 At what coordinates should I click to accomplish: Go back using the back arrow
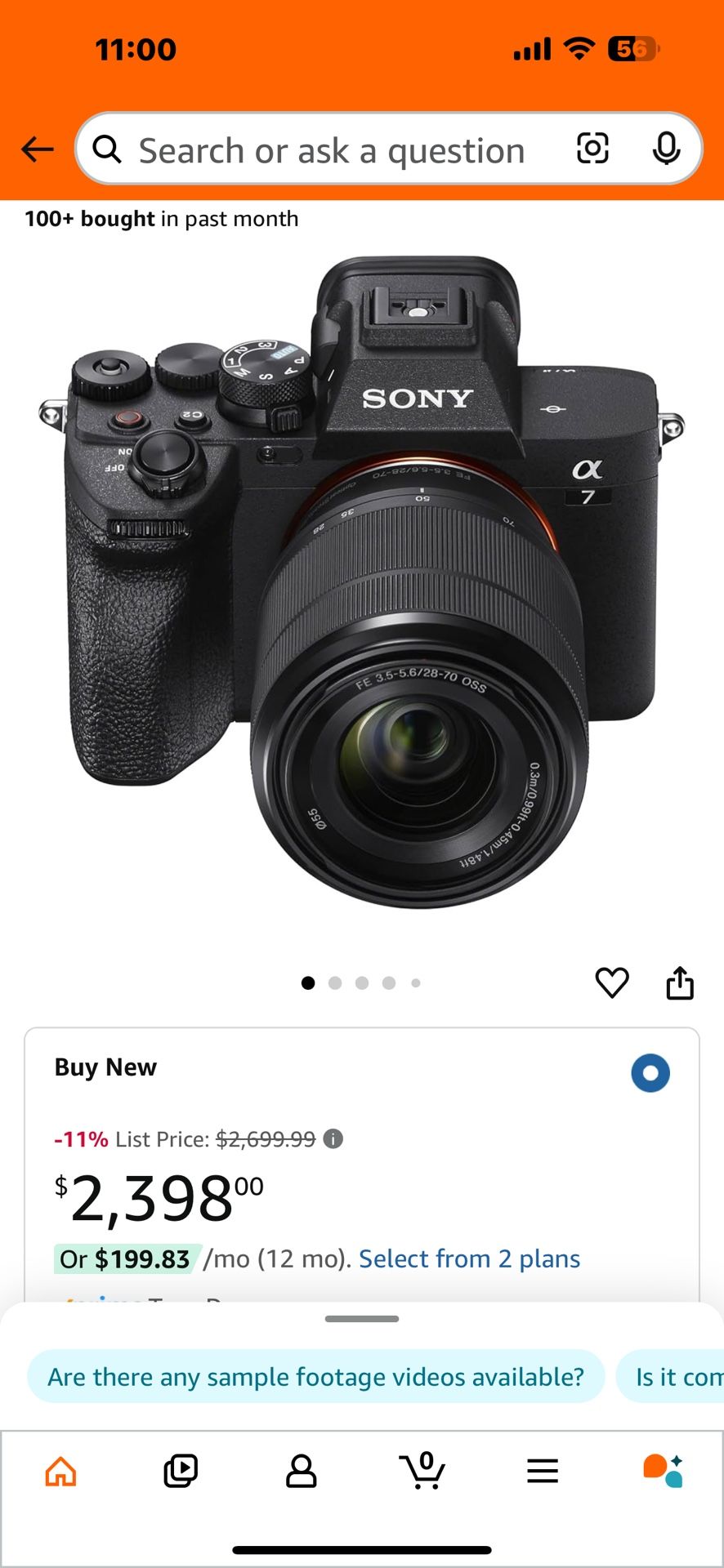pos(36,149)
